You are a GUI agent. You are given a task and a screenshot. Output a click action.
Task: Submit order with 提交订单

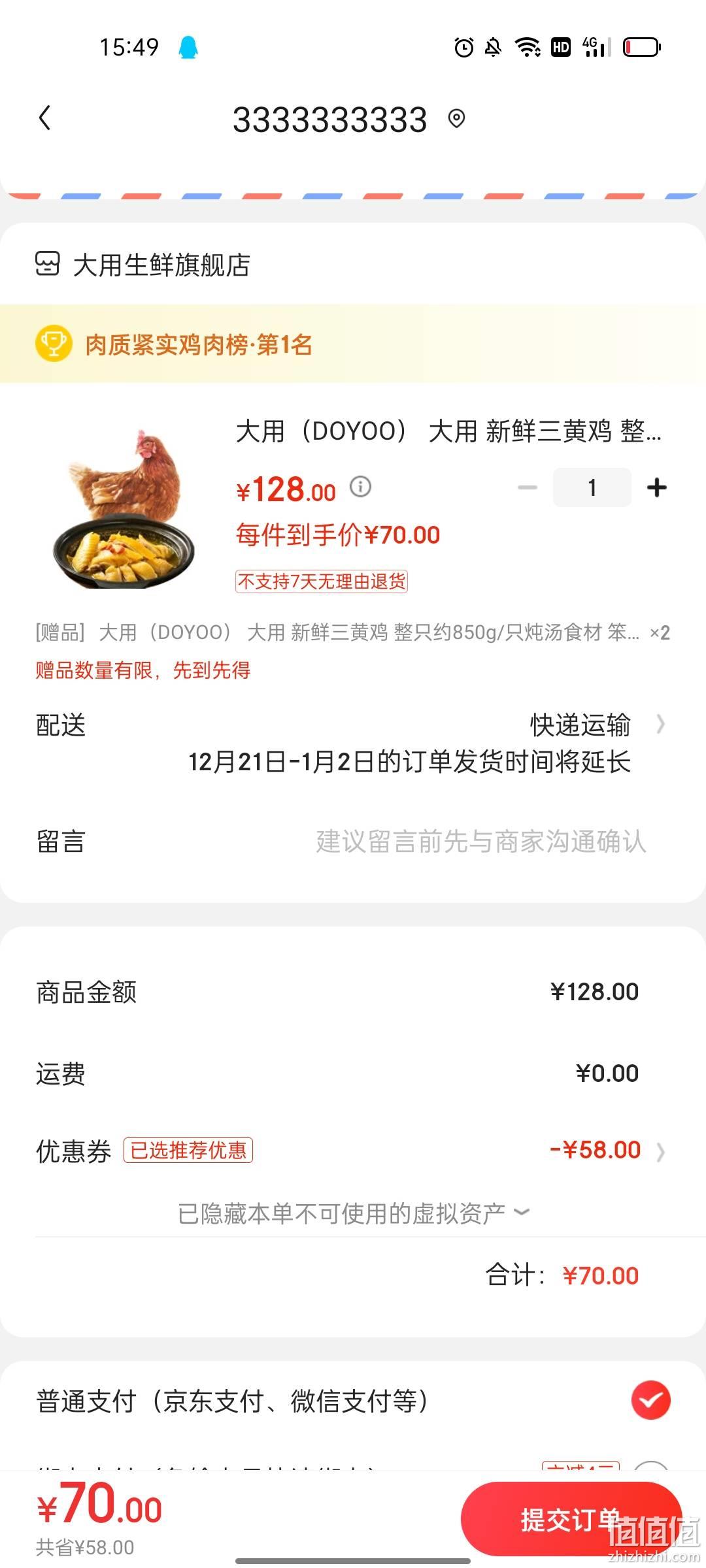[x=571, y=1520]
